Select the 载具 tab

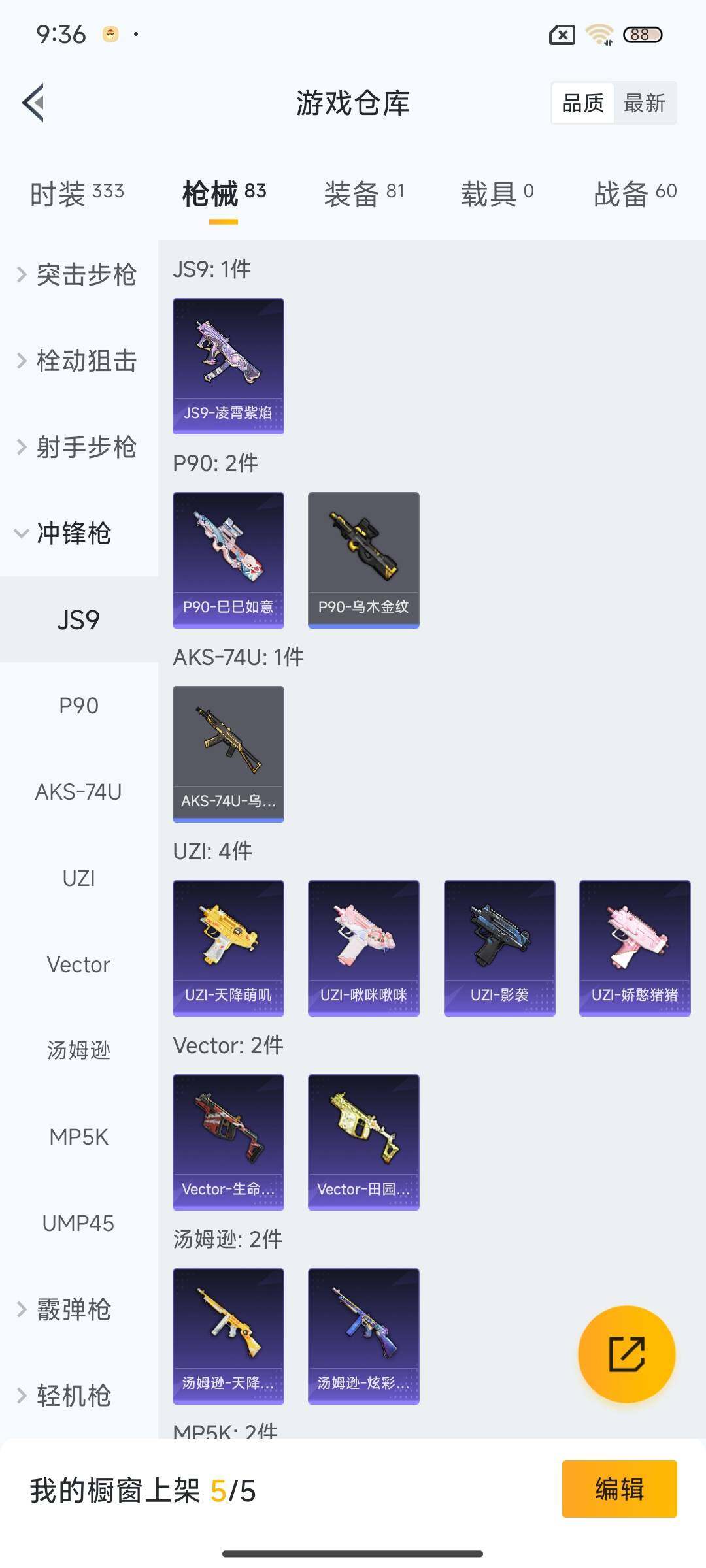coord(497,193)
